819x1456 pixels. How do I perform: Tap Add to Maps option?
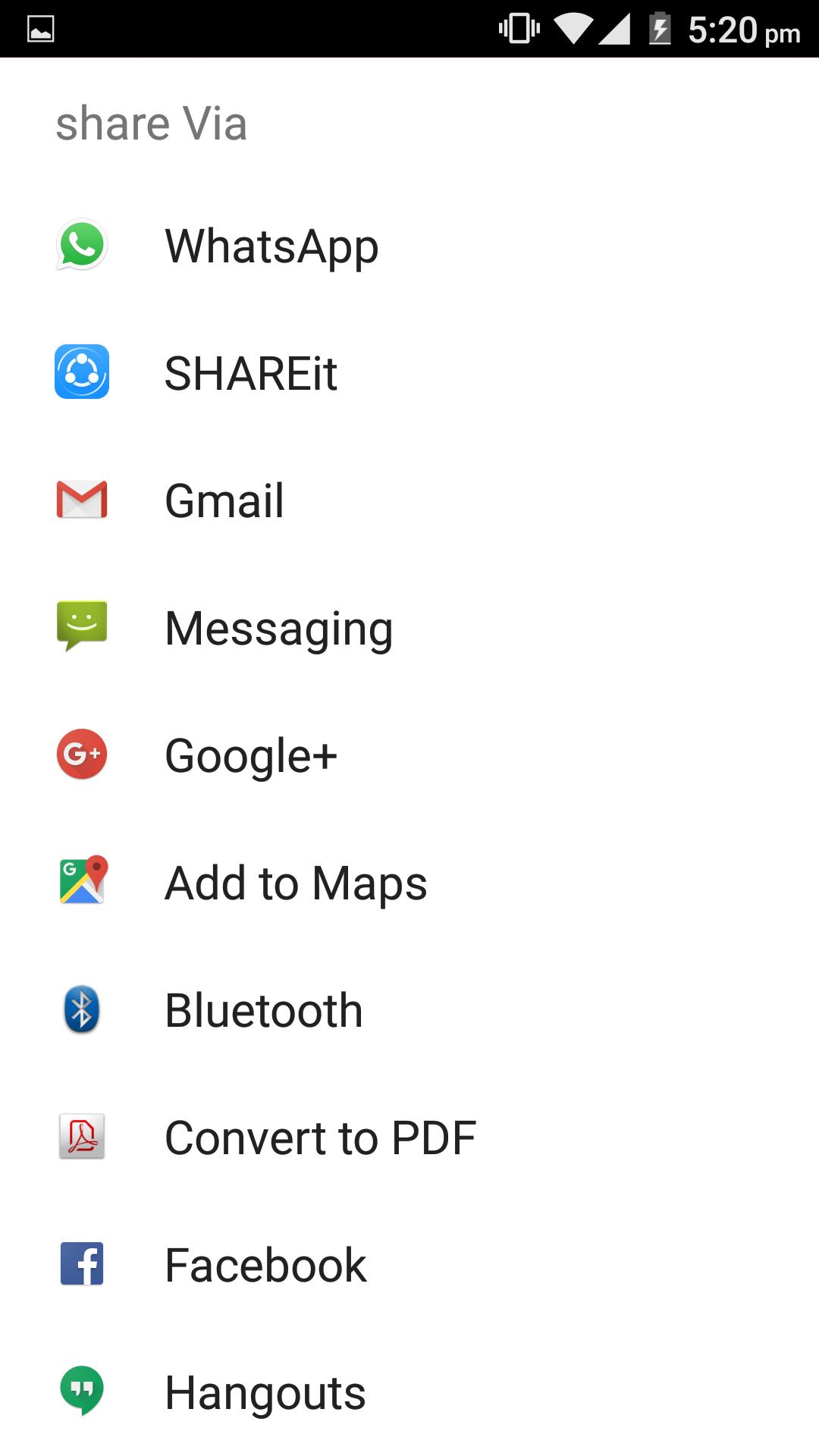[296, 883]
